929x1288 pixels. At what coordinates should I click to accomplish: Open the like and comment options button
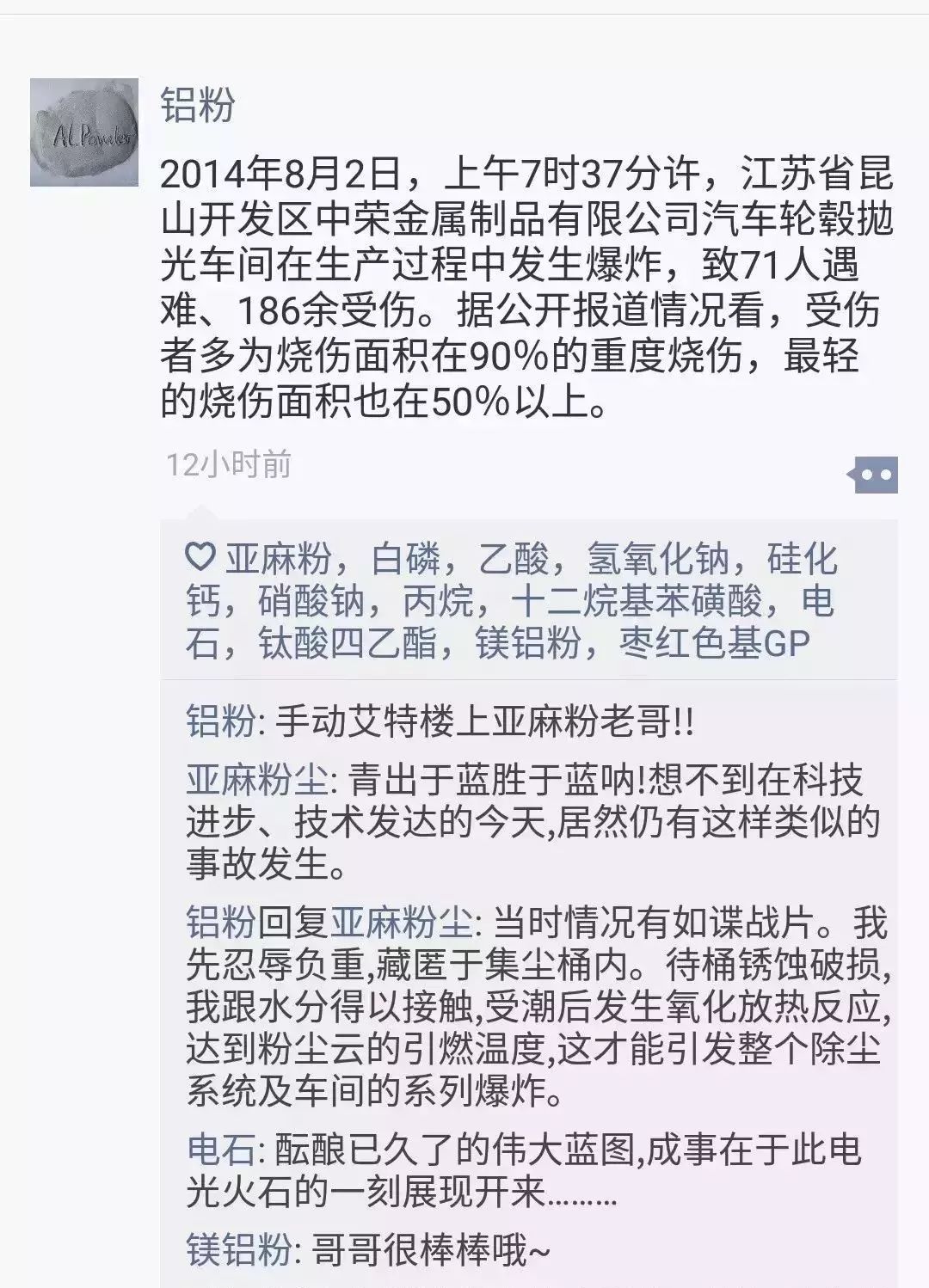click(x=875, y=475)
